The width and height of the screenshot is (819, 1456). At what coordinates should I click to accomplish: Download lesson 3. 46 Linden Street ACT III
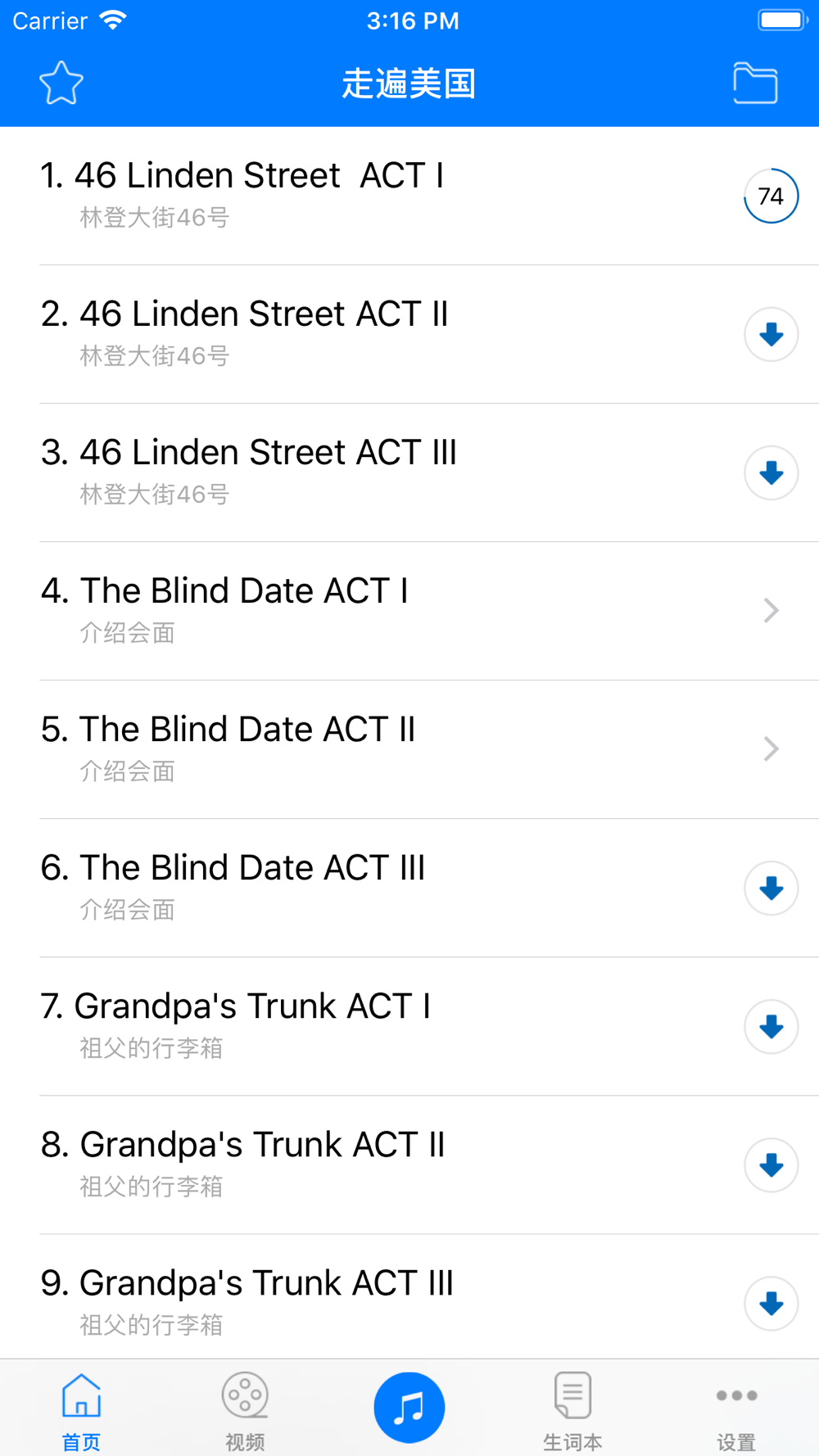[771, 473]
